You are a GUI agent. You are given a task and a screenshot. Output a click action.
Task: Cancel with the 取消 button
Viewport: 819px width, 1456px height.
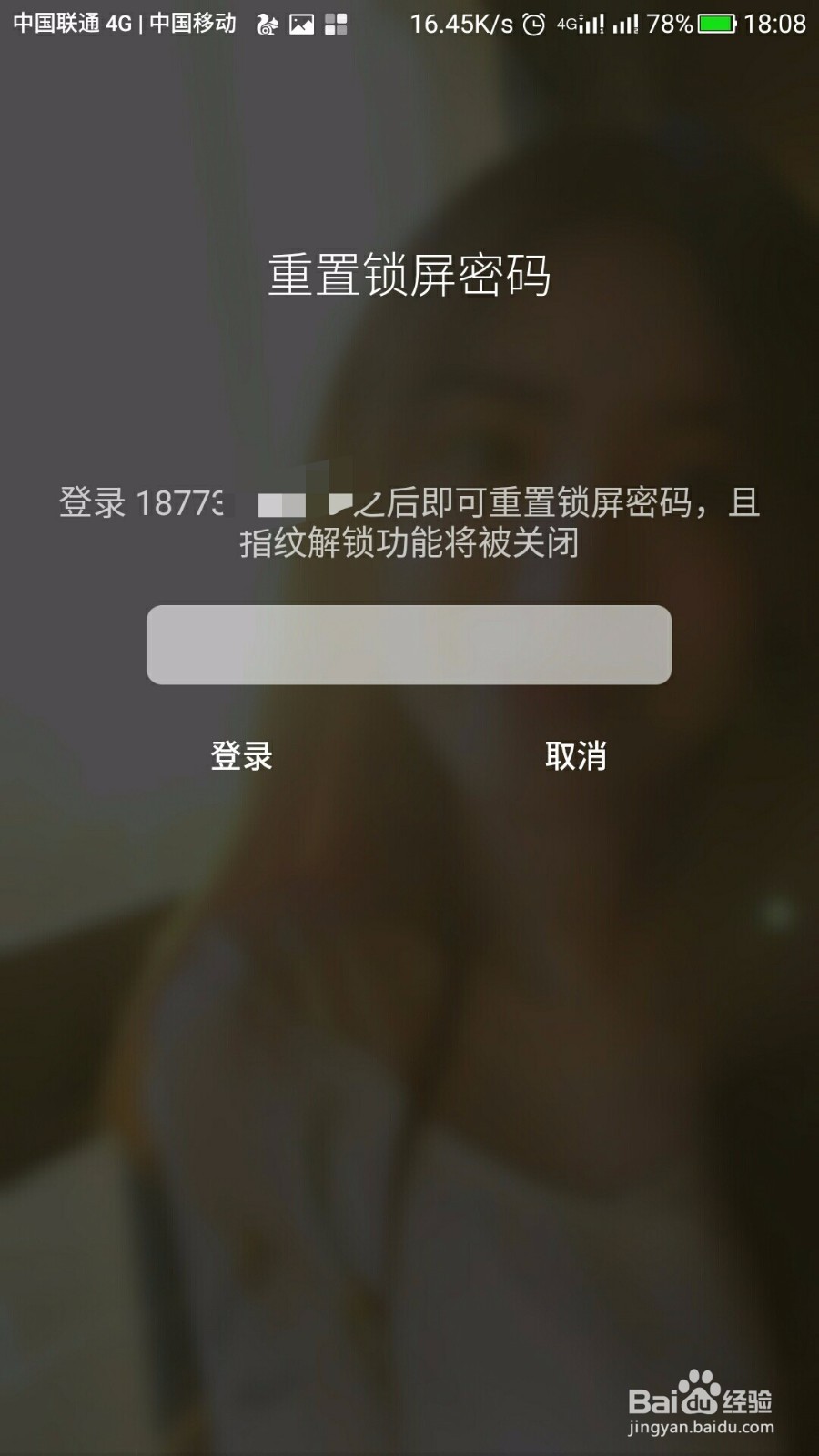click(x=576, y=755)
